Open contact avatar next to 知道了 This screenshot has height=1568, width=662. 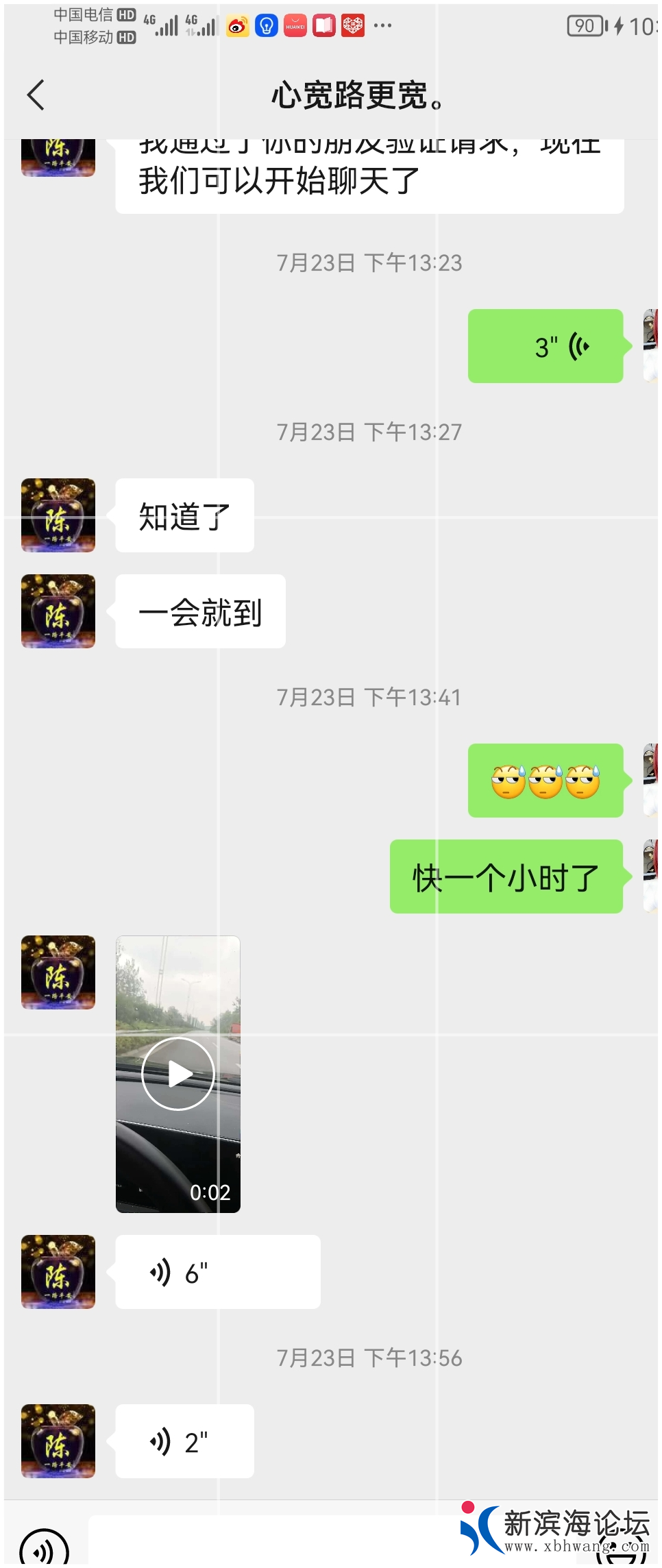pyautogui.click(x=58, y=515)
